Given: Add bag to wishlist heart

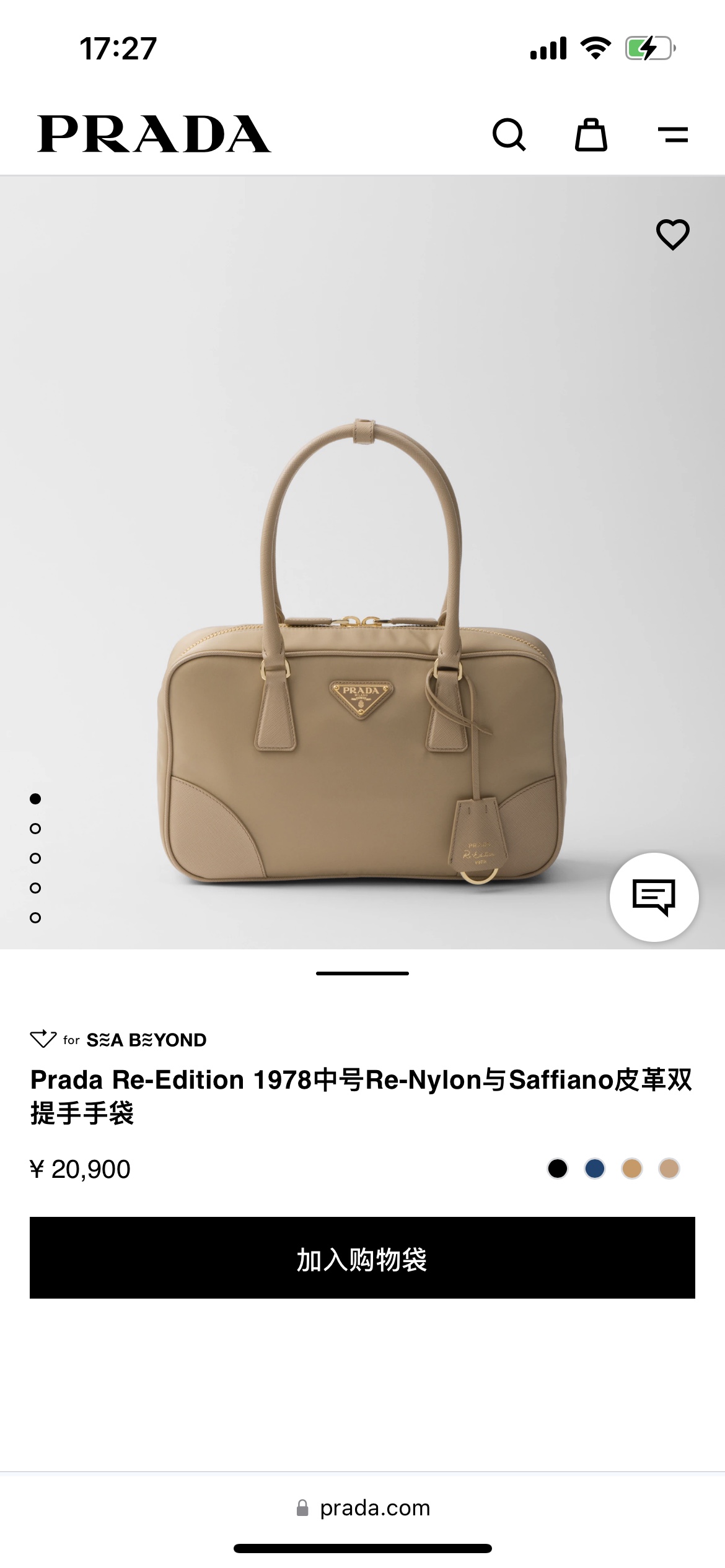Looking at the screenshot, I should tap(672, 235).
